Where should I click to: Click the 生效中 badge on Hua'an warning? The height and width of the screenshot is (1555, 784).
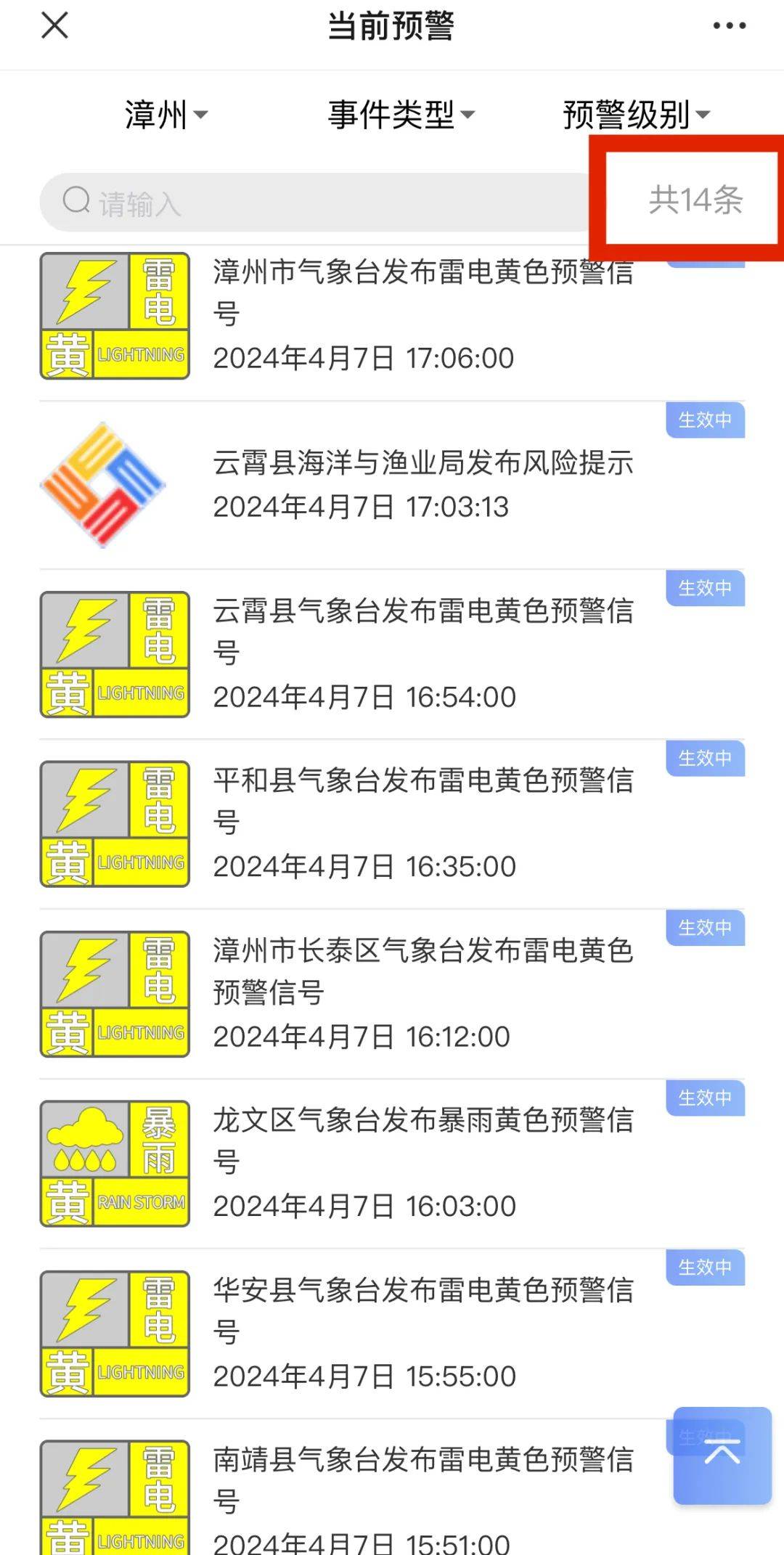(x=705, y=1268)
